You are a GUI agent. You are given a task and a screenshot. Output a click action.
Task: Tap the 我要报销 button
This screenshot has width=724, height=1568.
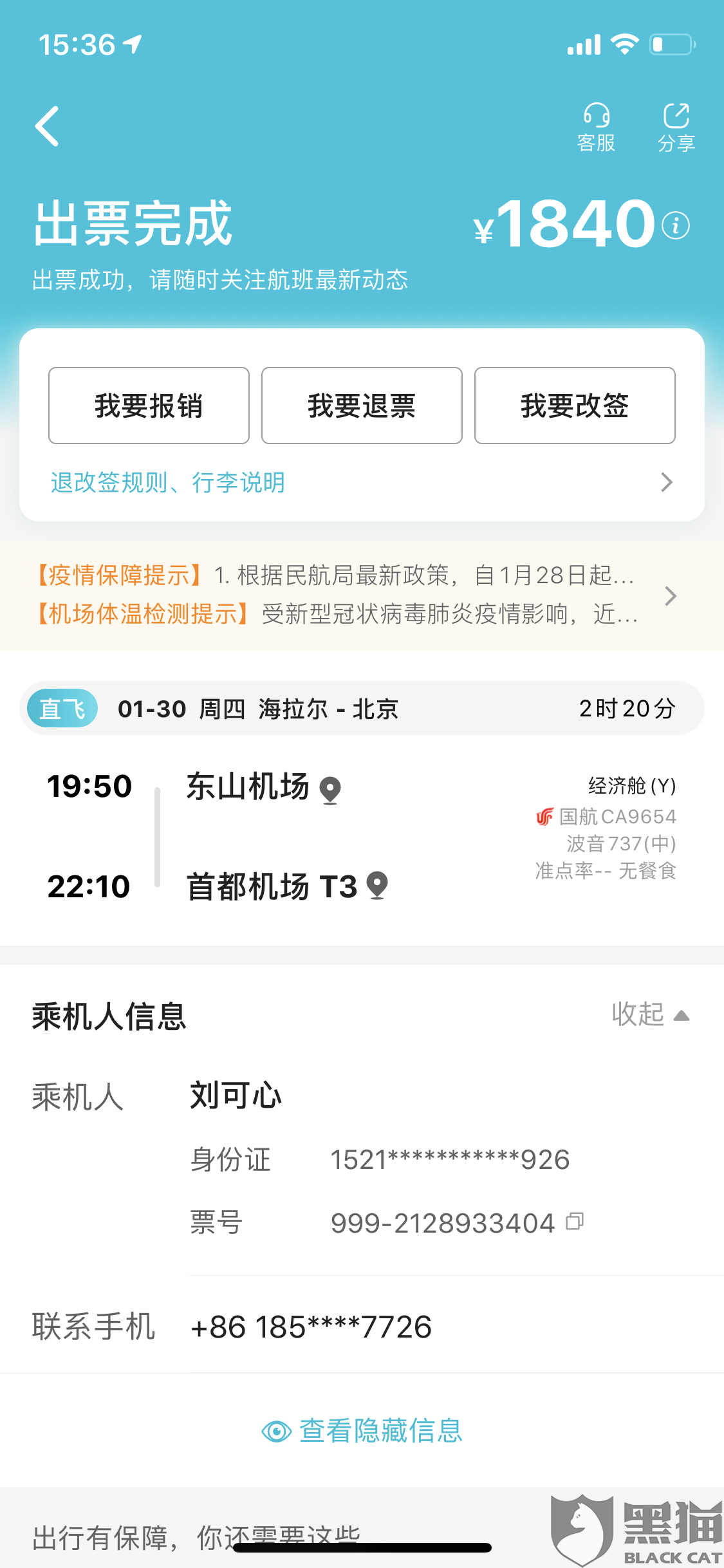[x=149, y=406]
